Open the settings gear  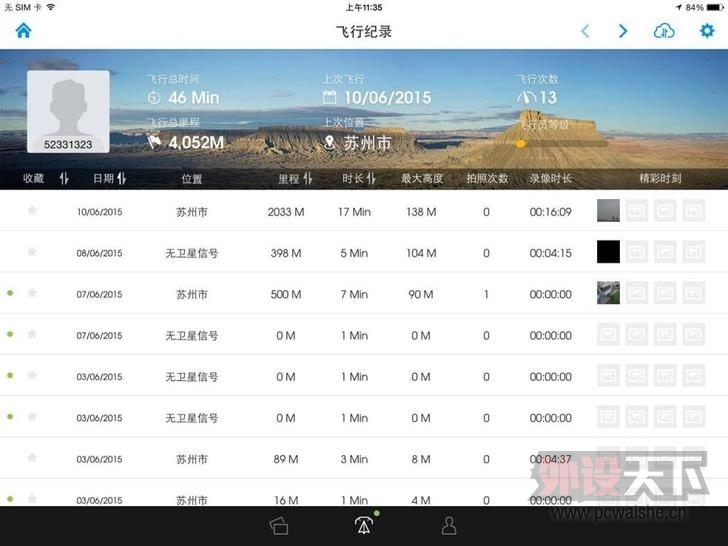(x=707, y=31)
